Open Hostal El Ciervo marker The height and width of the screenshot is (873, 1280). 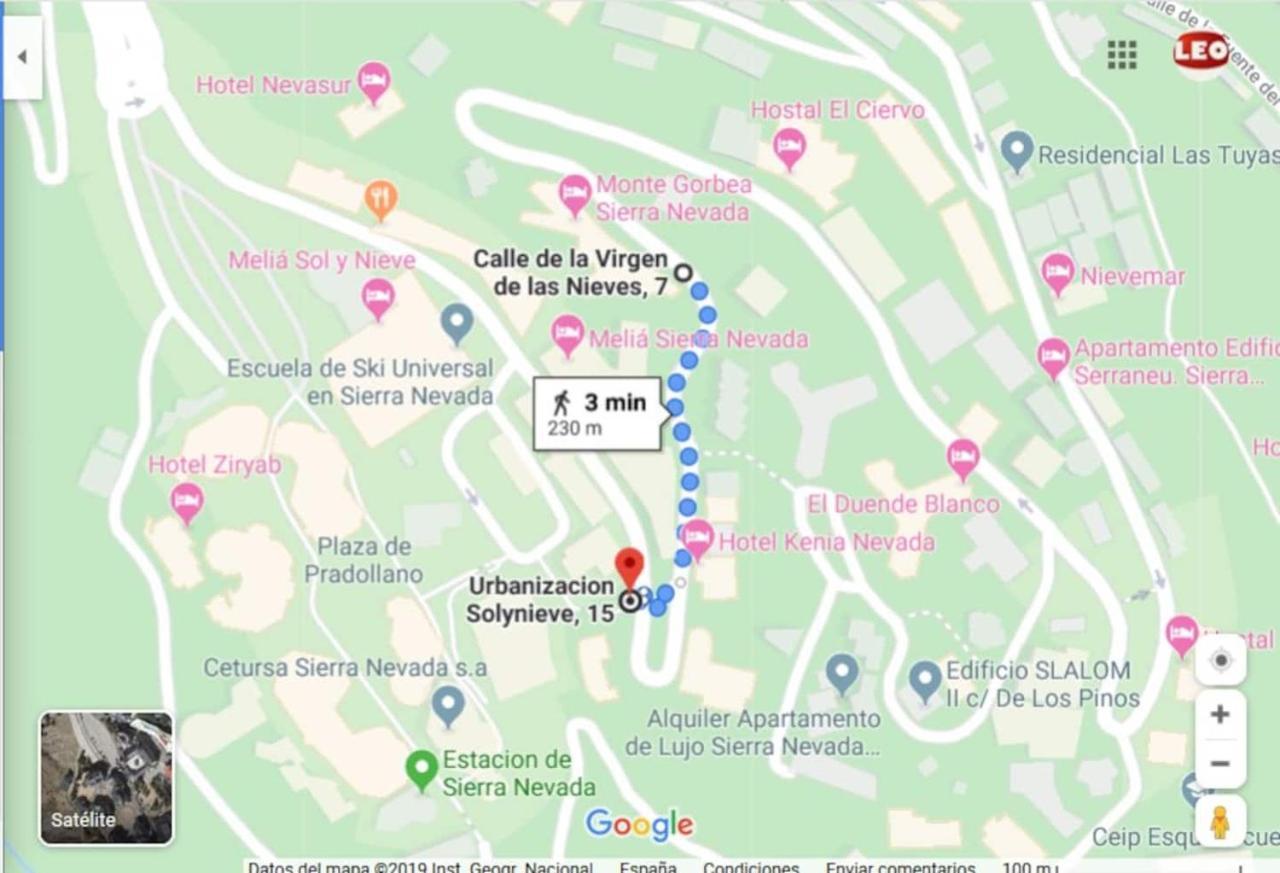pos(789,146)
